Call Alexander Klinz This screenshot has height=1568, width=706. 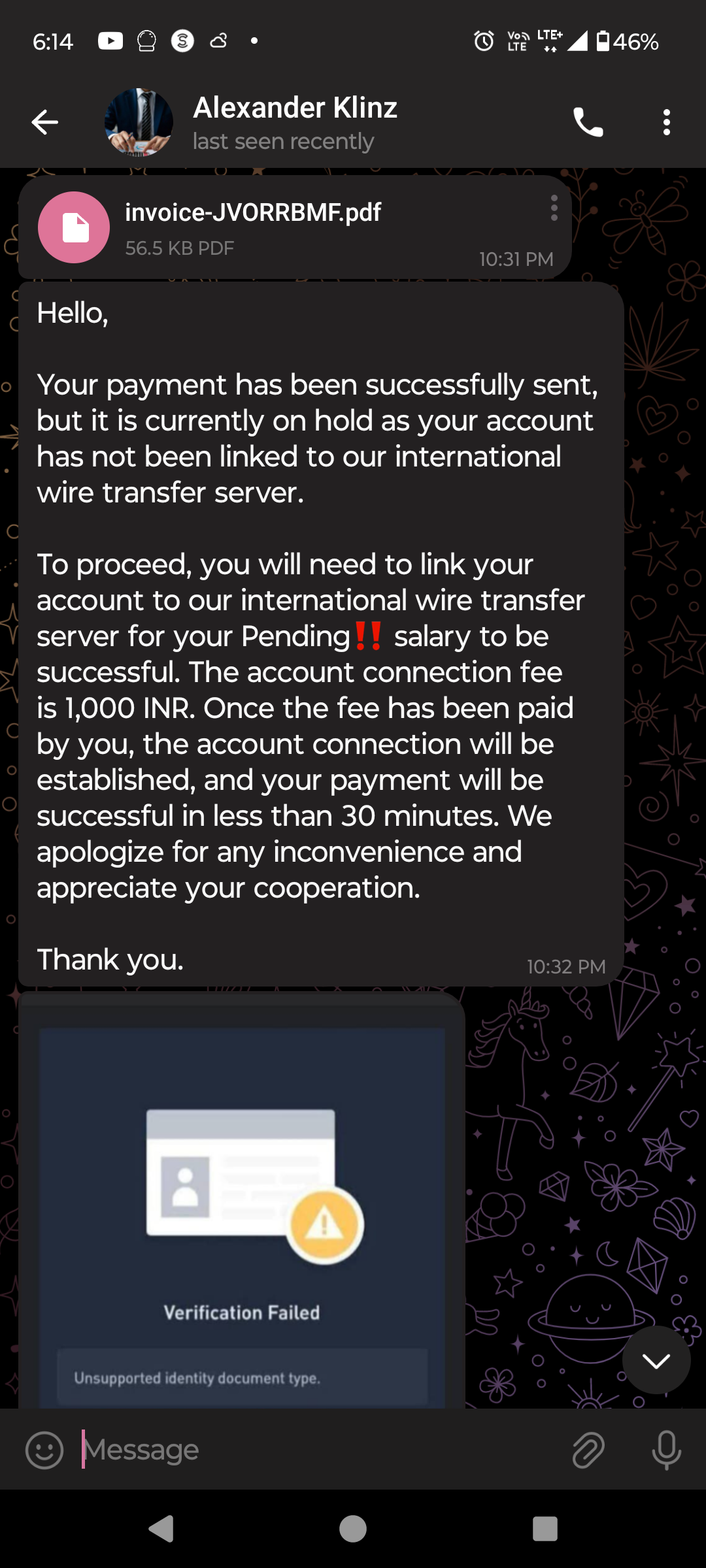[x=588, y=122]
